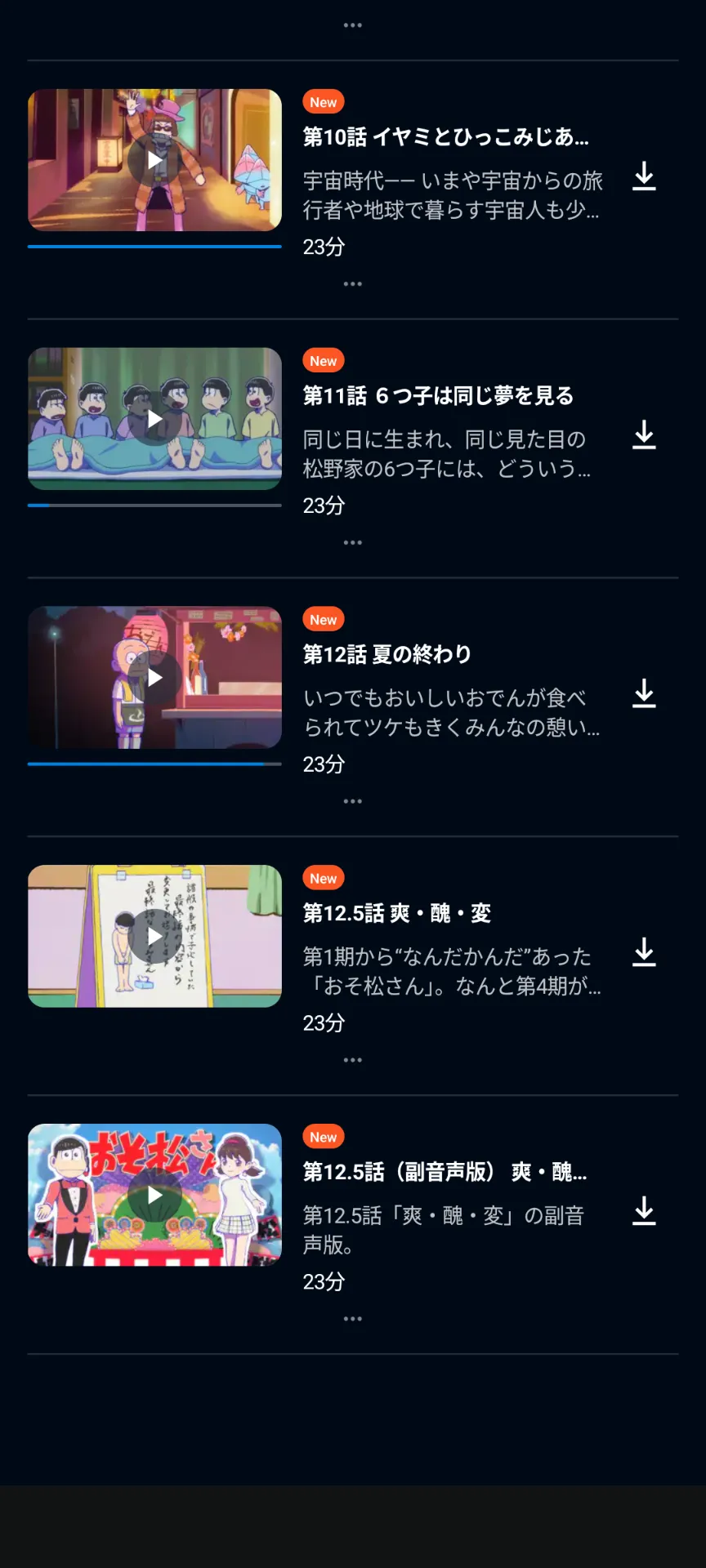The width and height of the screenshot is (706, 1568).
Task: Download the 副音声版 episode
Action: (644, 1211)
